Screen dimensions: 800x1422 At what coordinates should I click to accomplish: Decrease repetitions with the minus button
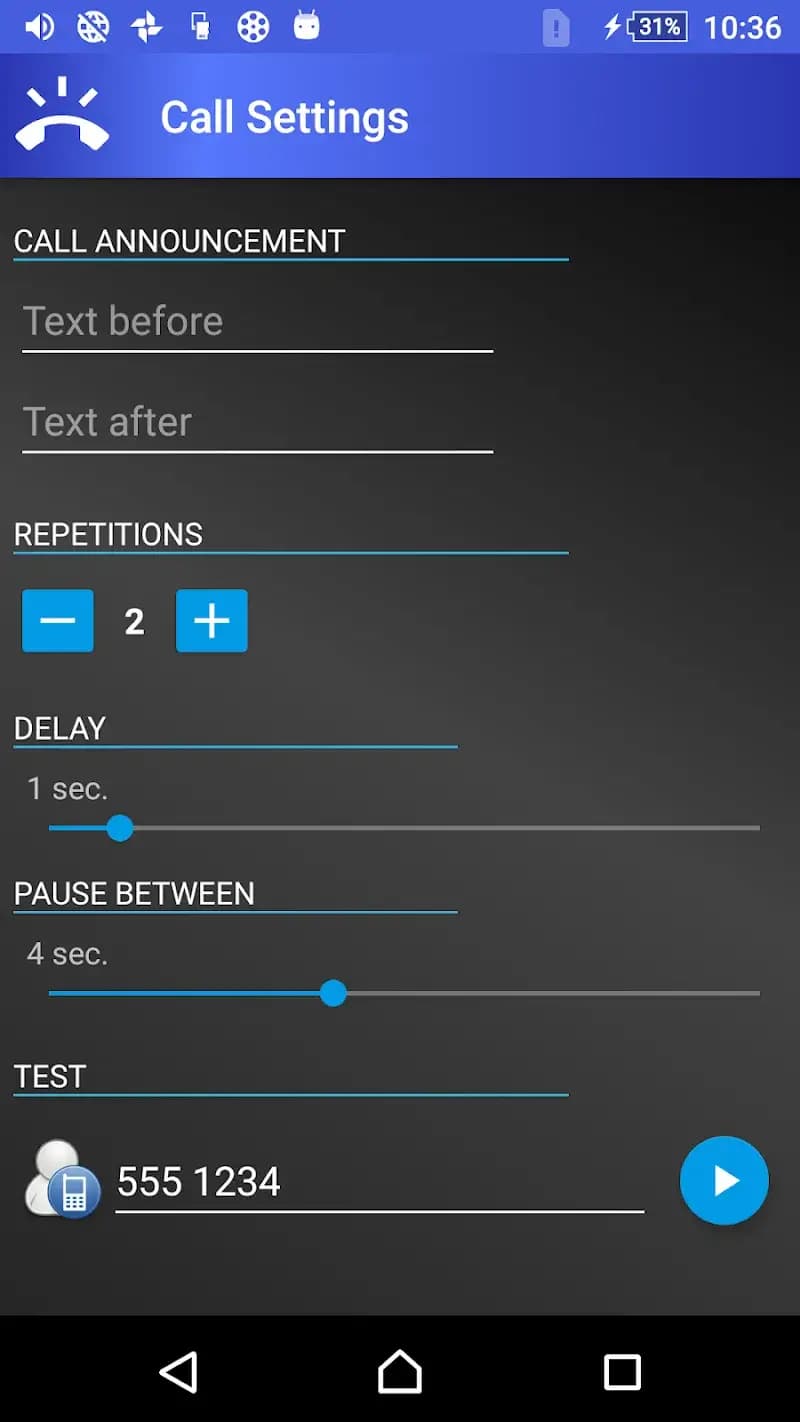[58, 621]
